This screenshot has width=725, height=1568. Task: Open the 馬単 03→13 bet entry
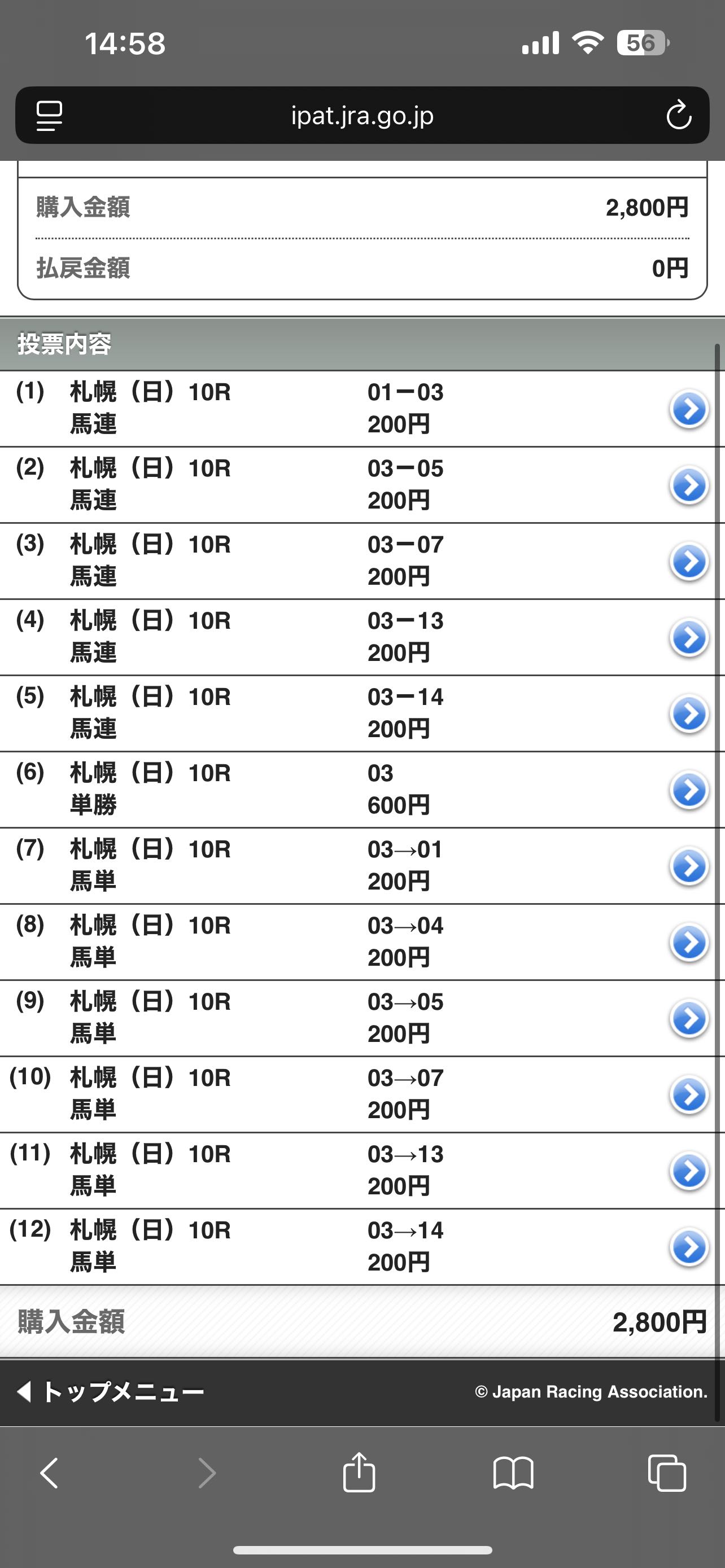pyautogui.click(x=688, y=1171)
